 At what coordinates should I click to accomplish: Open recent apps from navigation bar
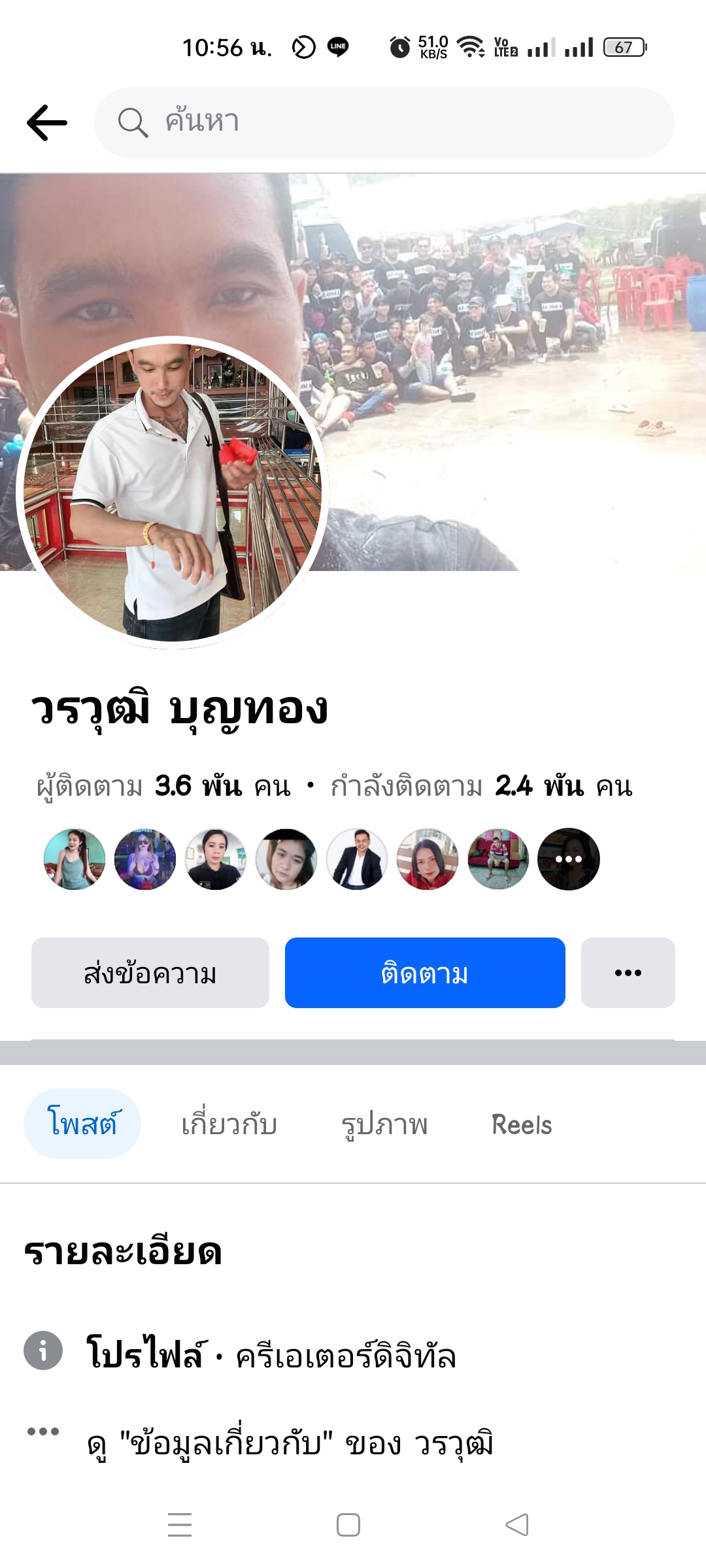180,1525
